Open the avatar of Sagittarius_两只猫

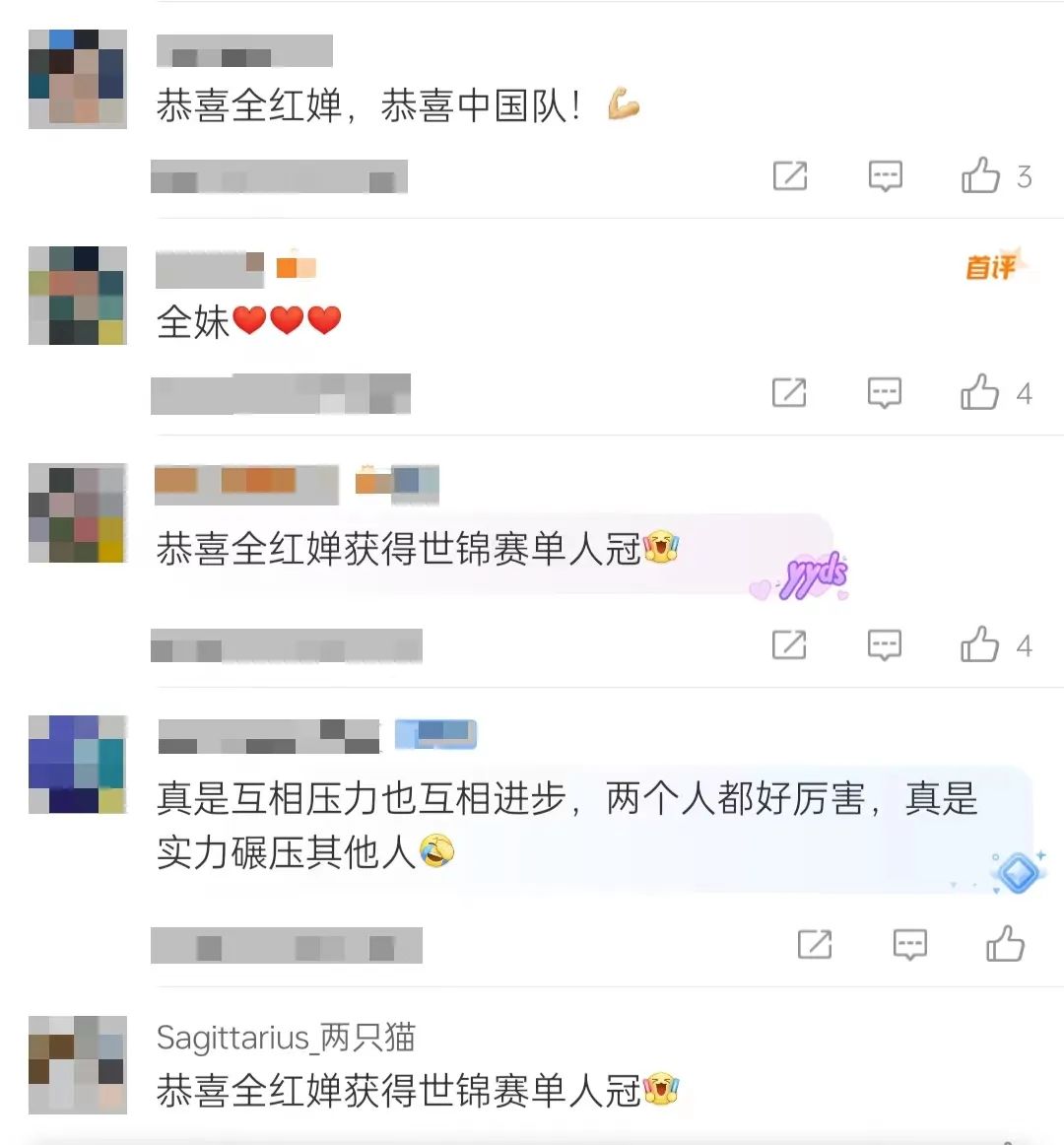[x=78, y=1065]
